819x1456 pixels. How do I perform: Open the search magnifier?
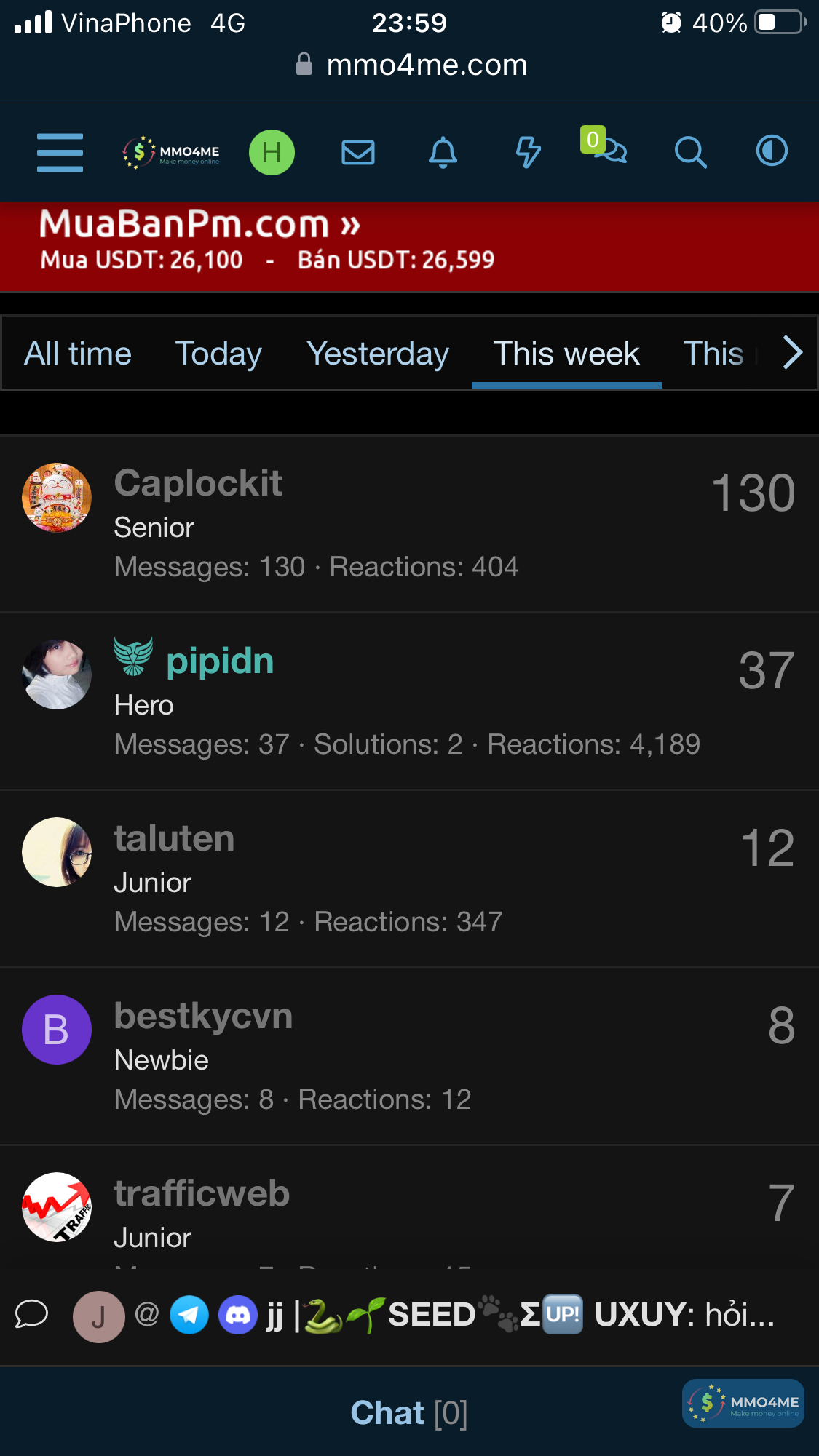click(x=690, y=152)
